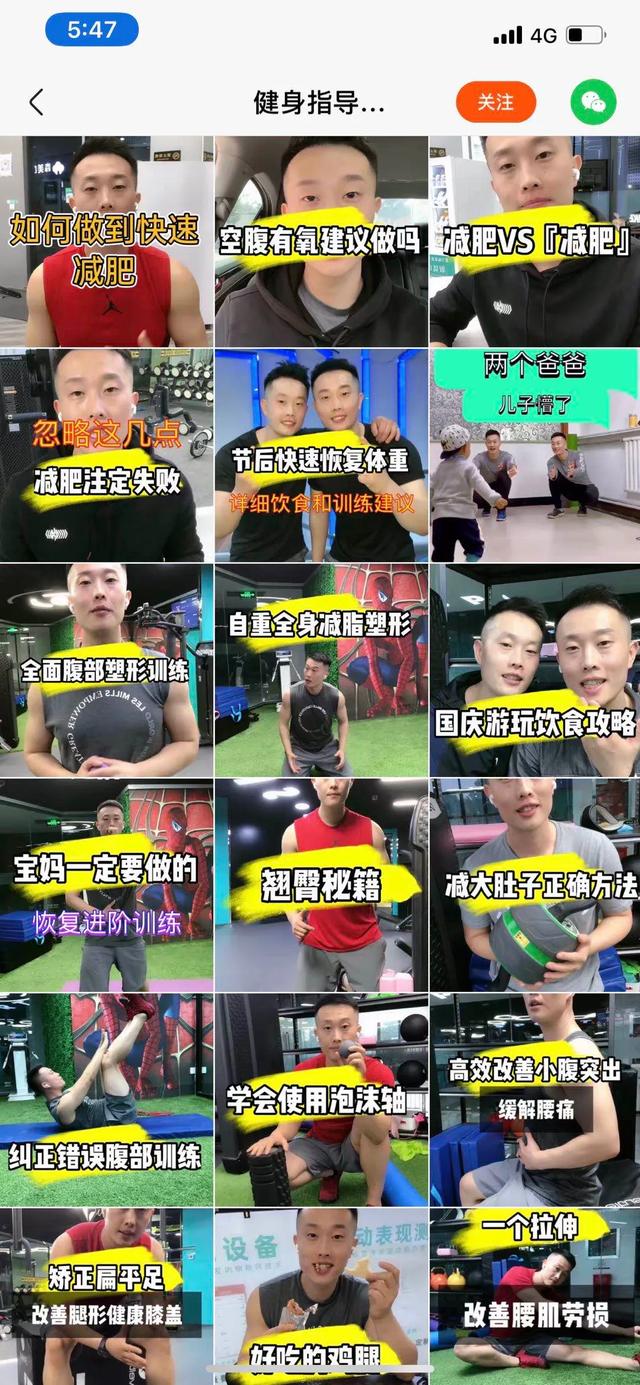Viewport: 640px width, 1385px height.
Task: Open the 翘臀秘籍 video tile
Action: click(x=321, y=885)
